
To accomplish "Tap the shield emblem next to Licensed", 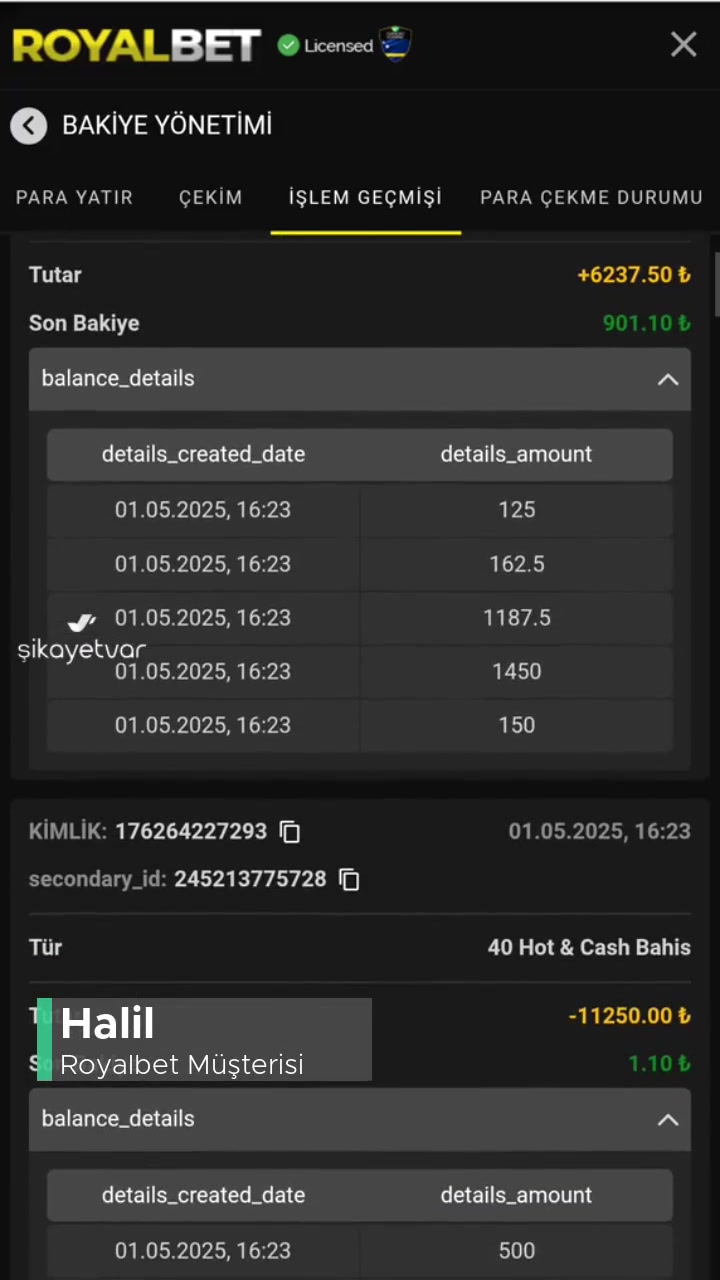I will tap(394, 44).
